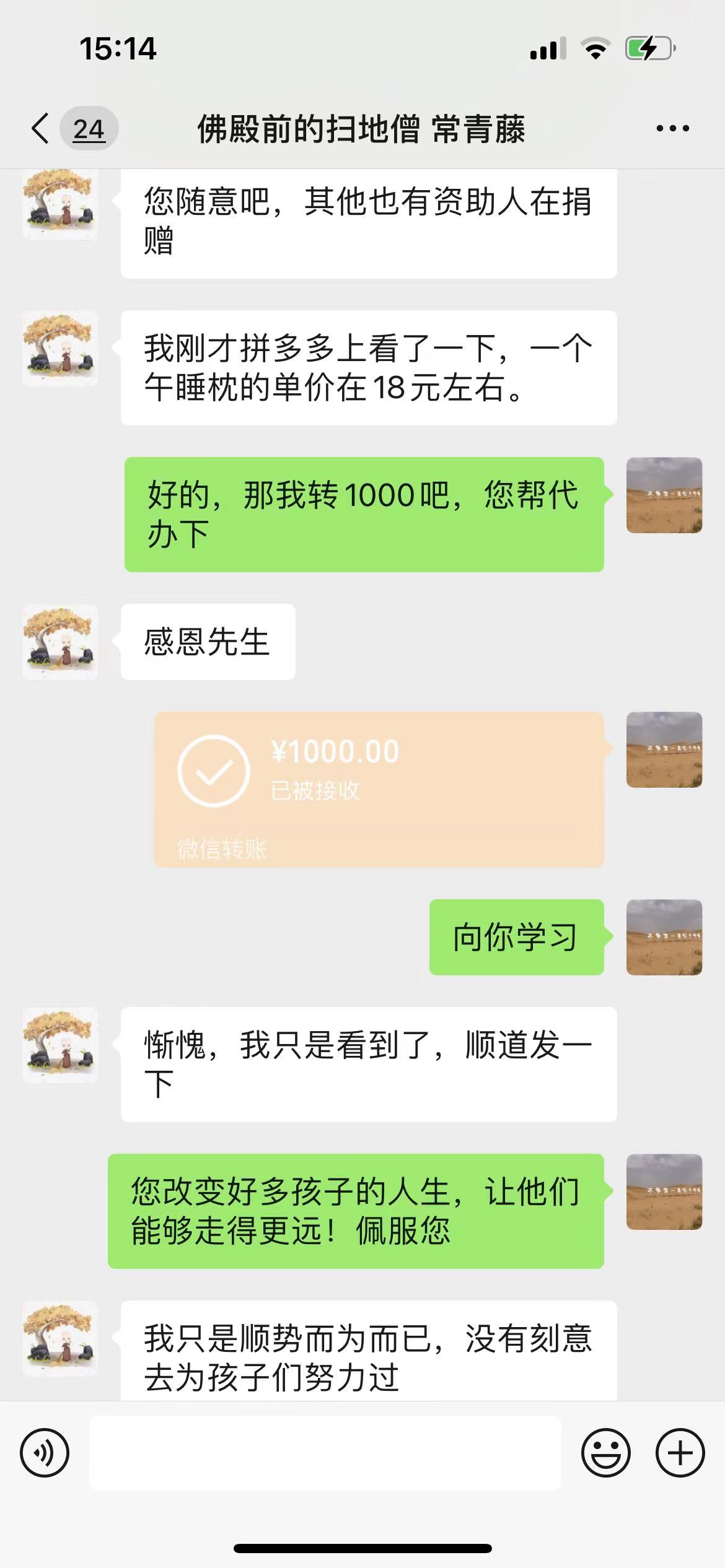Switch to voice message input
The width and height of the screenshot is (725, 1568).
[45, 1453]
